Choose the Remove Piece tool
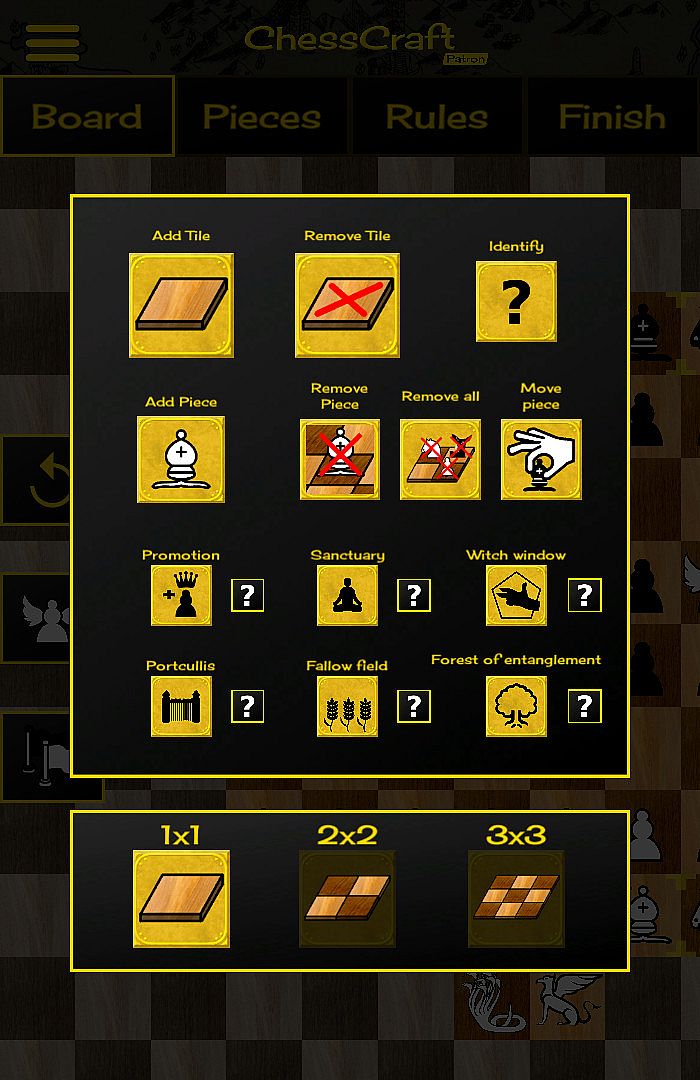This screenshot has width=700, height=1080. tap(340, 460)
